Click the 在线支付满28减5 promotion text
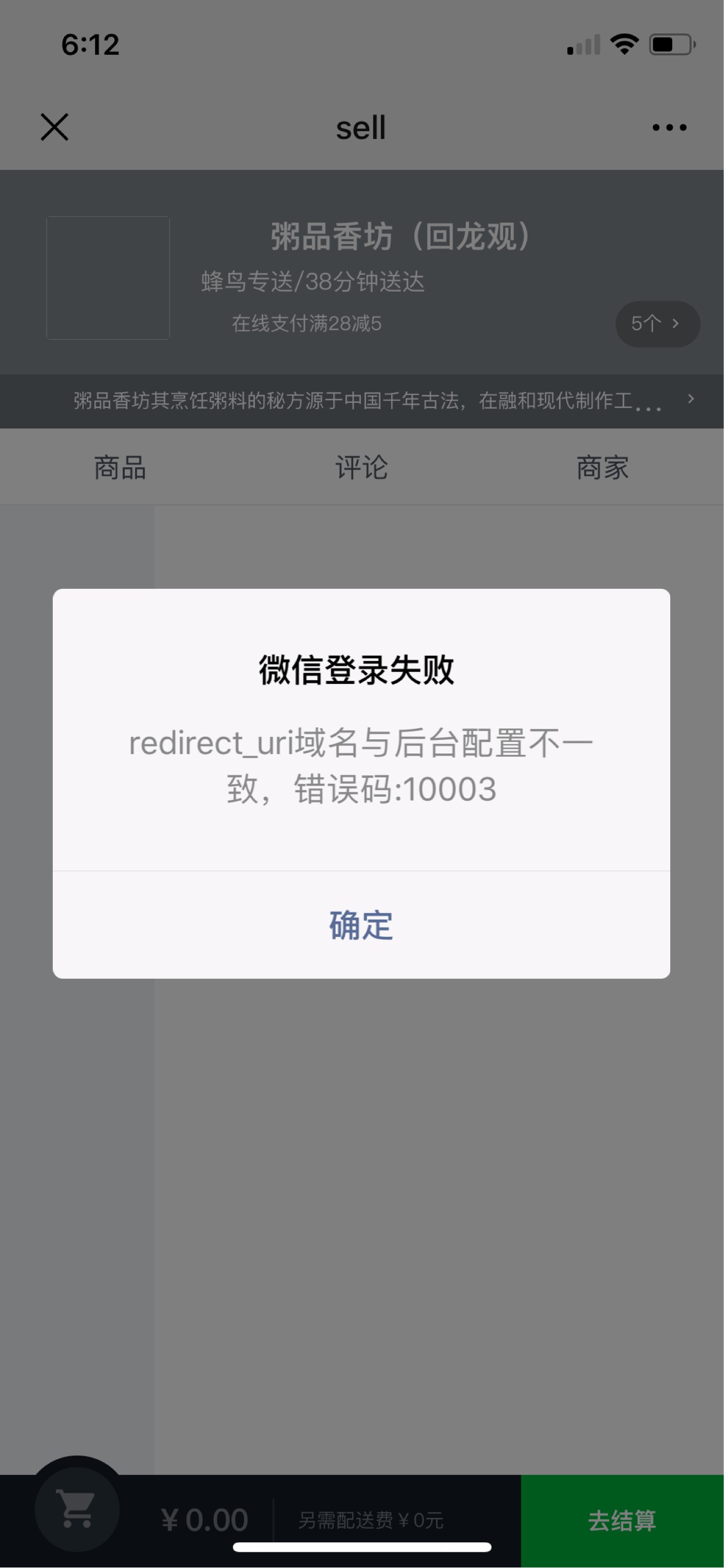Image resolution: width=724 pixels, height=1568 pixels. click(308, 324)
